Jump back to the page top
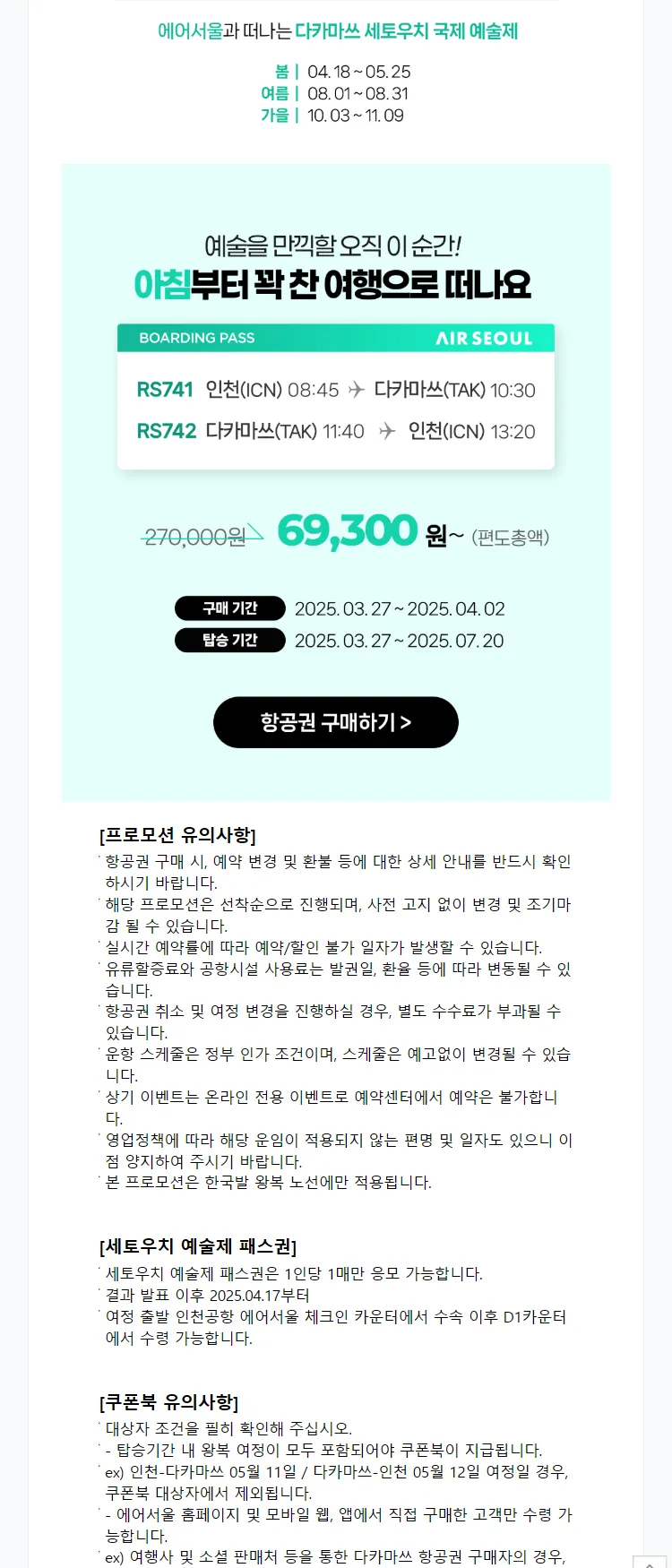This screenshot has width=672, height=1568. [650, 1561]
